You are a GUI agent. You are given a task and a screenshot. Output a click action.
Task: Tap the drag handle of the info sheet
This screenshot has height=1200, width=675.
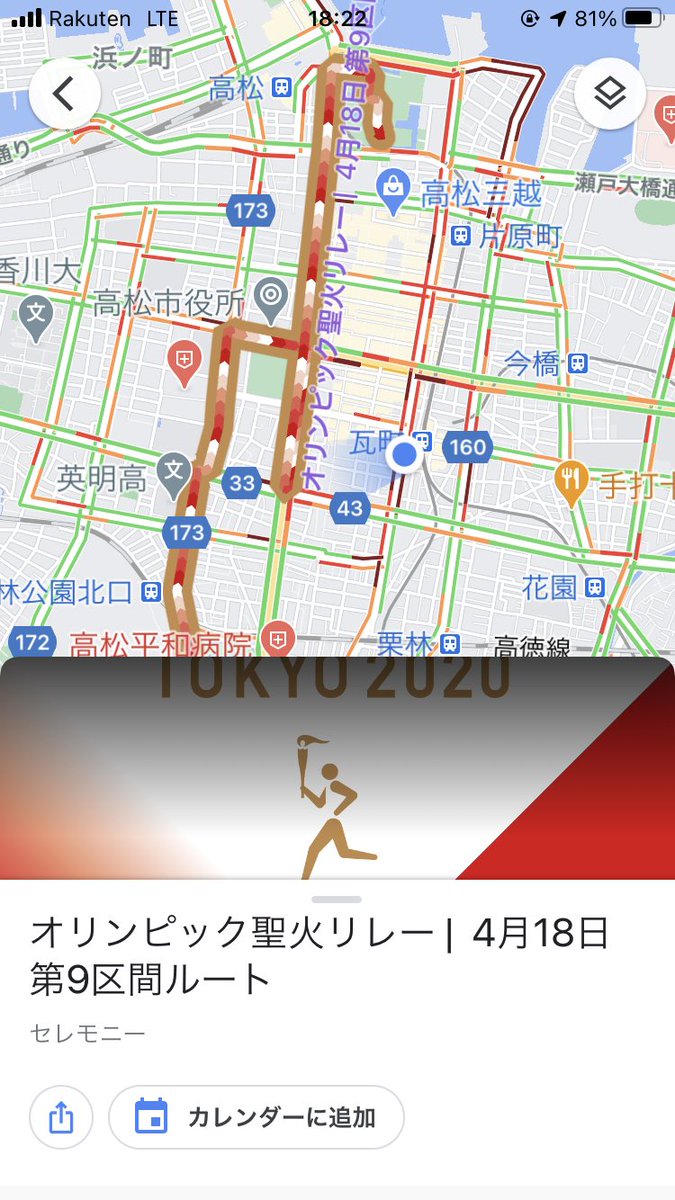pos(337,900)
